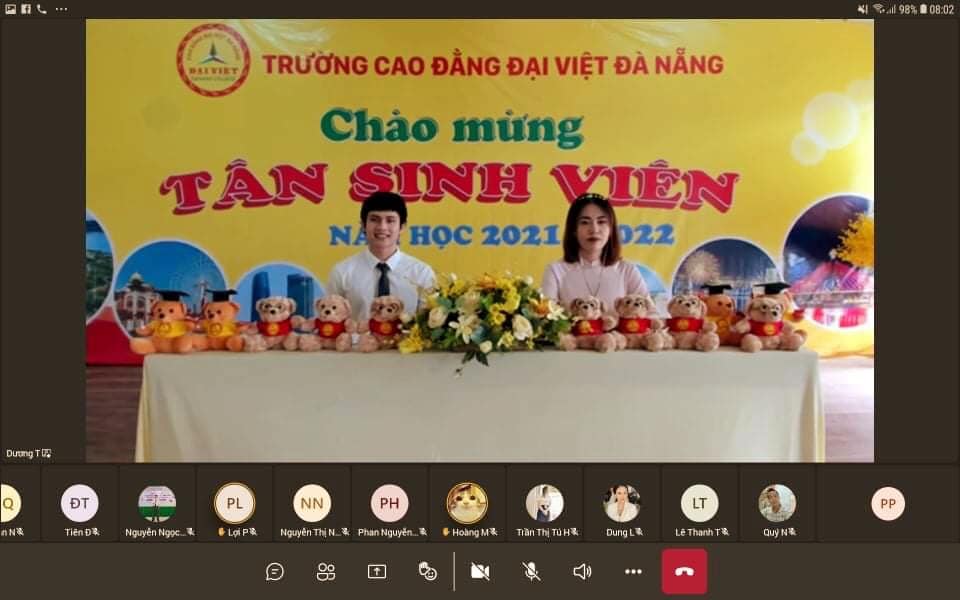This screenshot has height=600, width=960.
Task: Select participant tile Quý N
Action: [777, 504]
